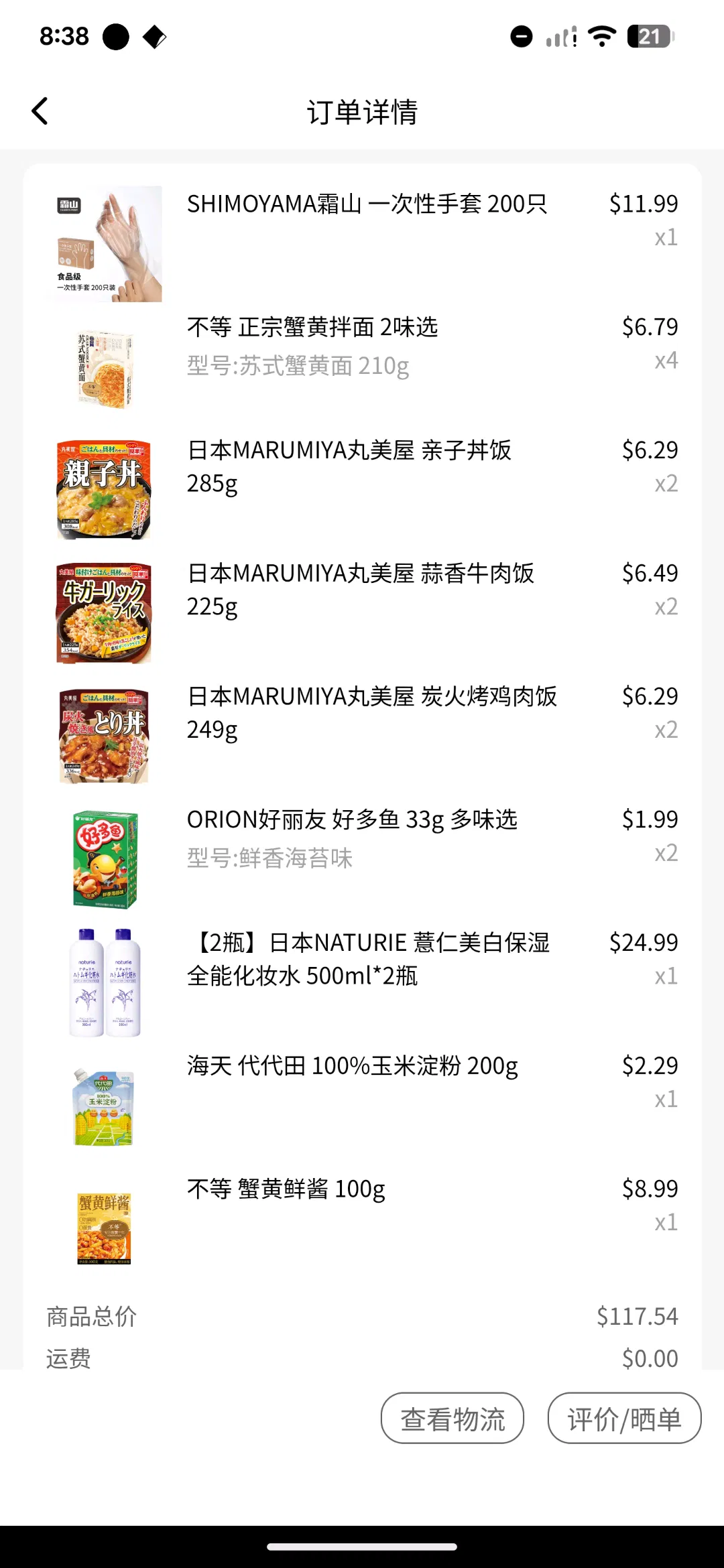Screen dimensions: 724x1568
Task: Open the 不等 蟹黄鲜酱 100g product
Action: pyautogui.click(x=286, y=1189)
